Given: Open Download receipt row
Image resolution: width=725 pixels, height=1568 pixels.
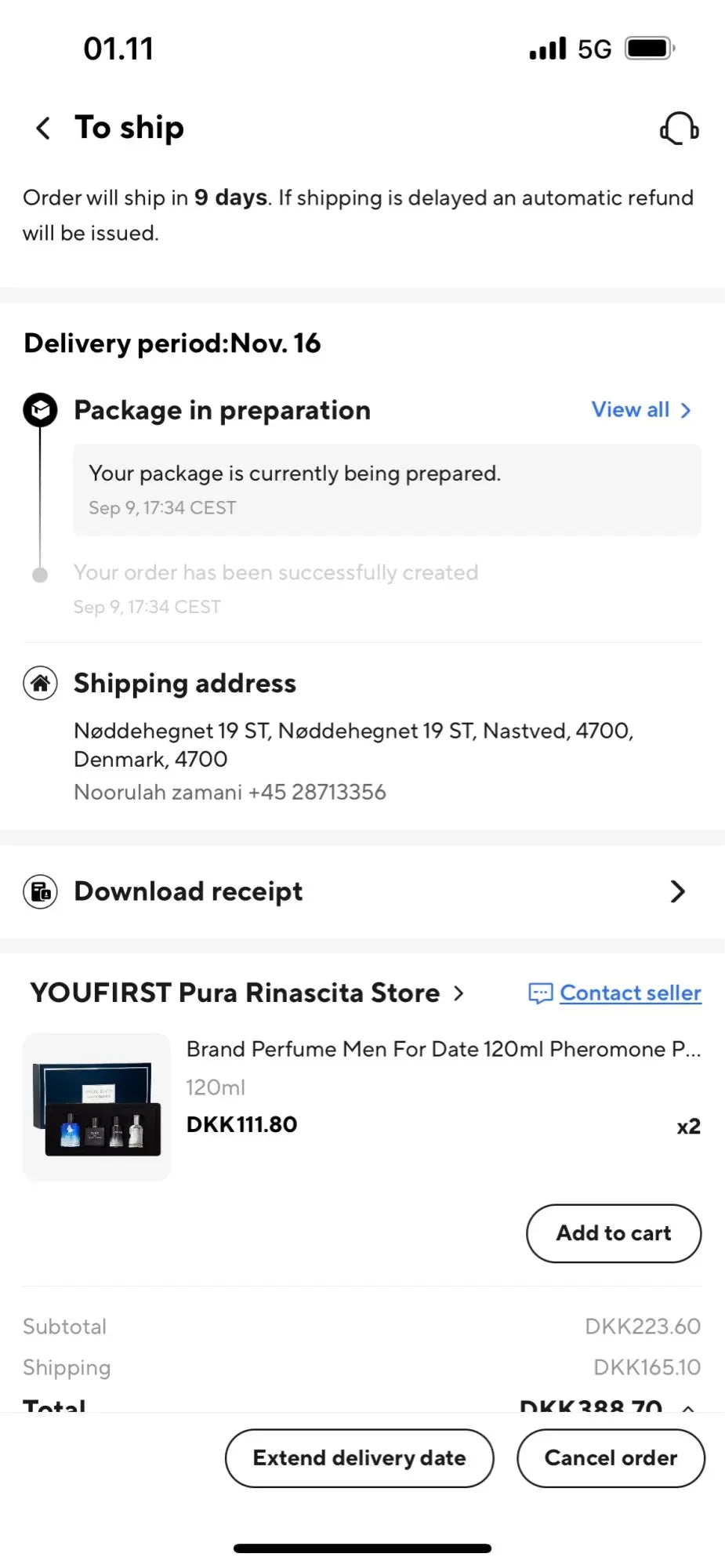Looking at the screenshot, I should point(362,891).
